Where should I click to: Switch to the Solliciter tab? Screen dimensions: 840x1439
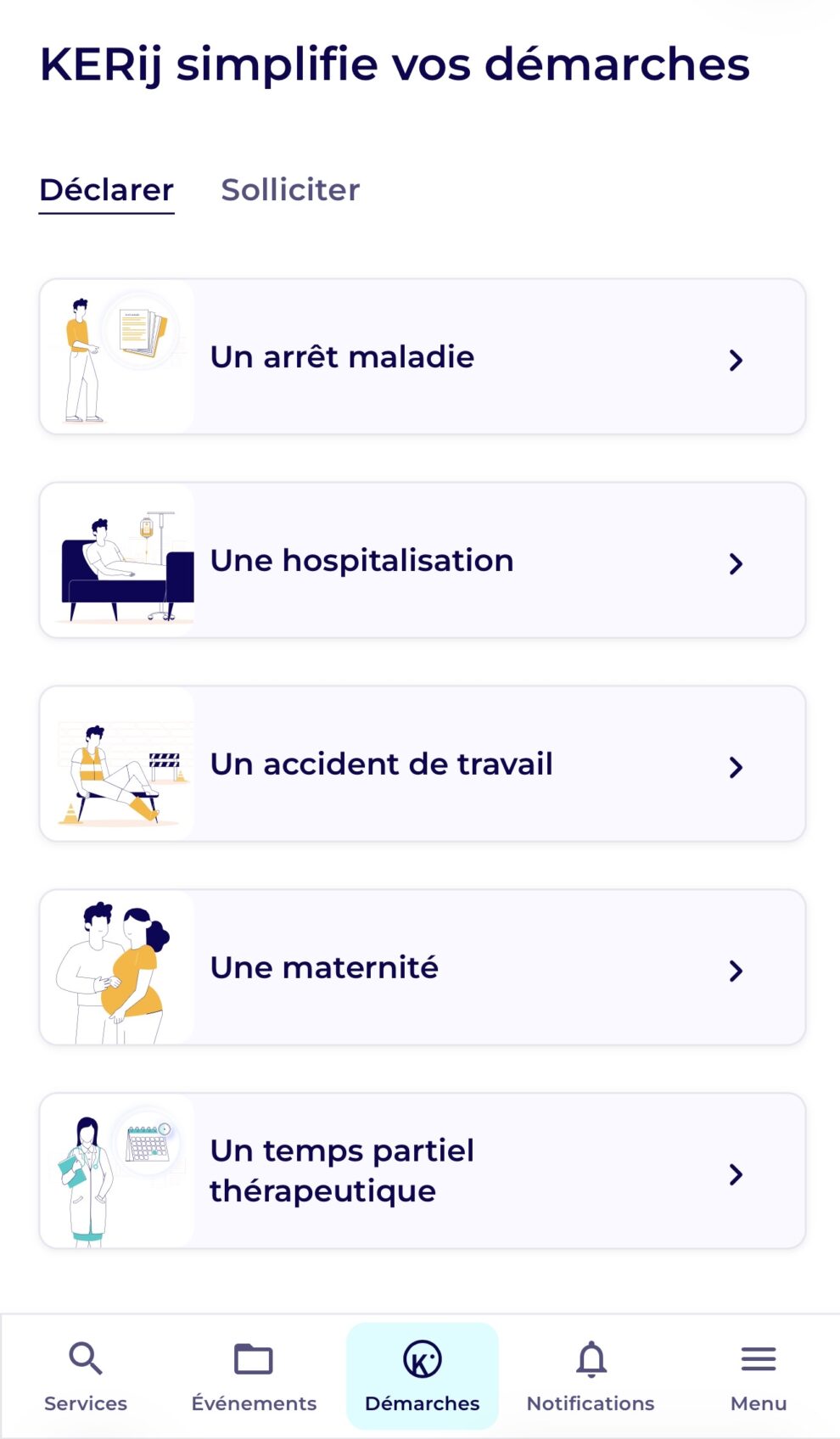289,188
